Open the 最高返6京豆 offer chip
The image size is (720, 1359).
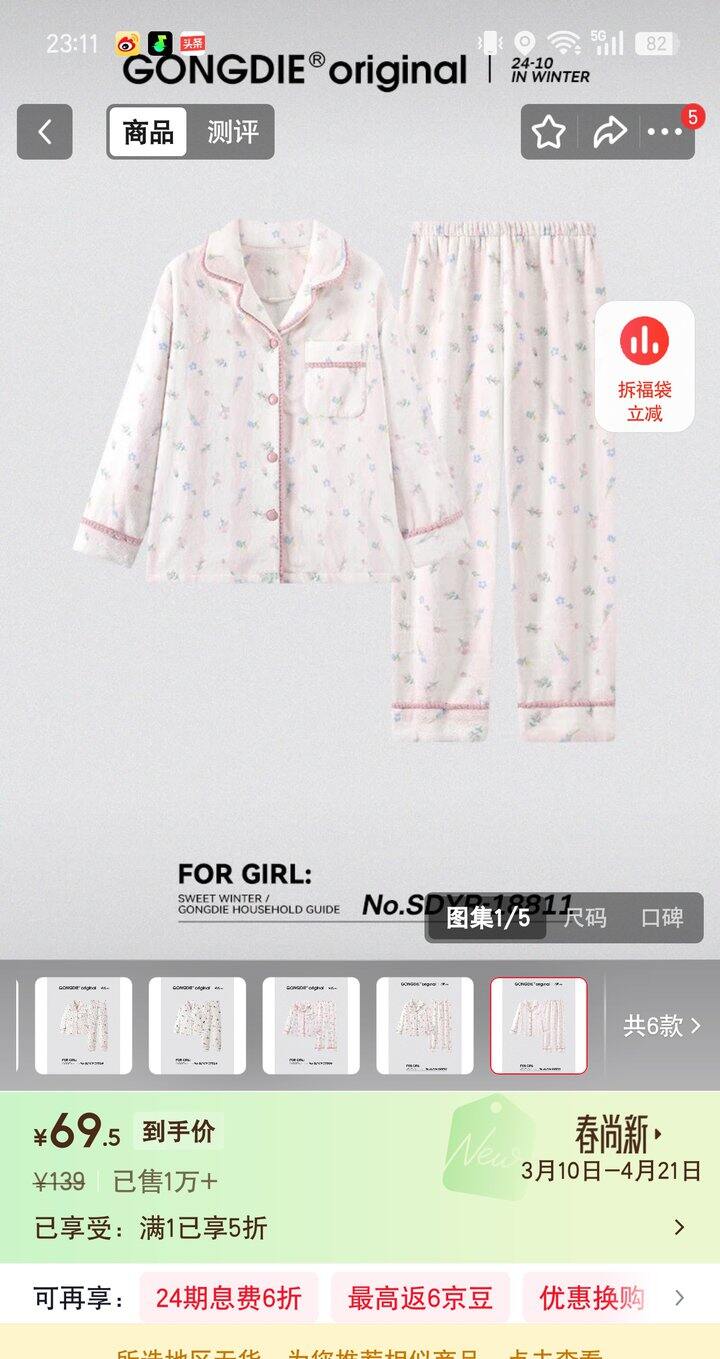pyautogui.click(x=420, y=1298)
